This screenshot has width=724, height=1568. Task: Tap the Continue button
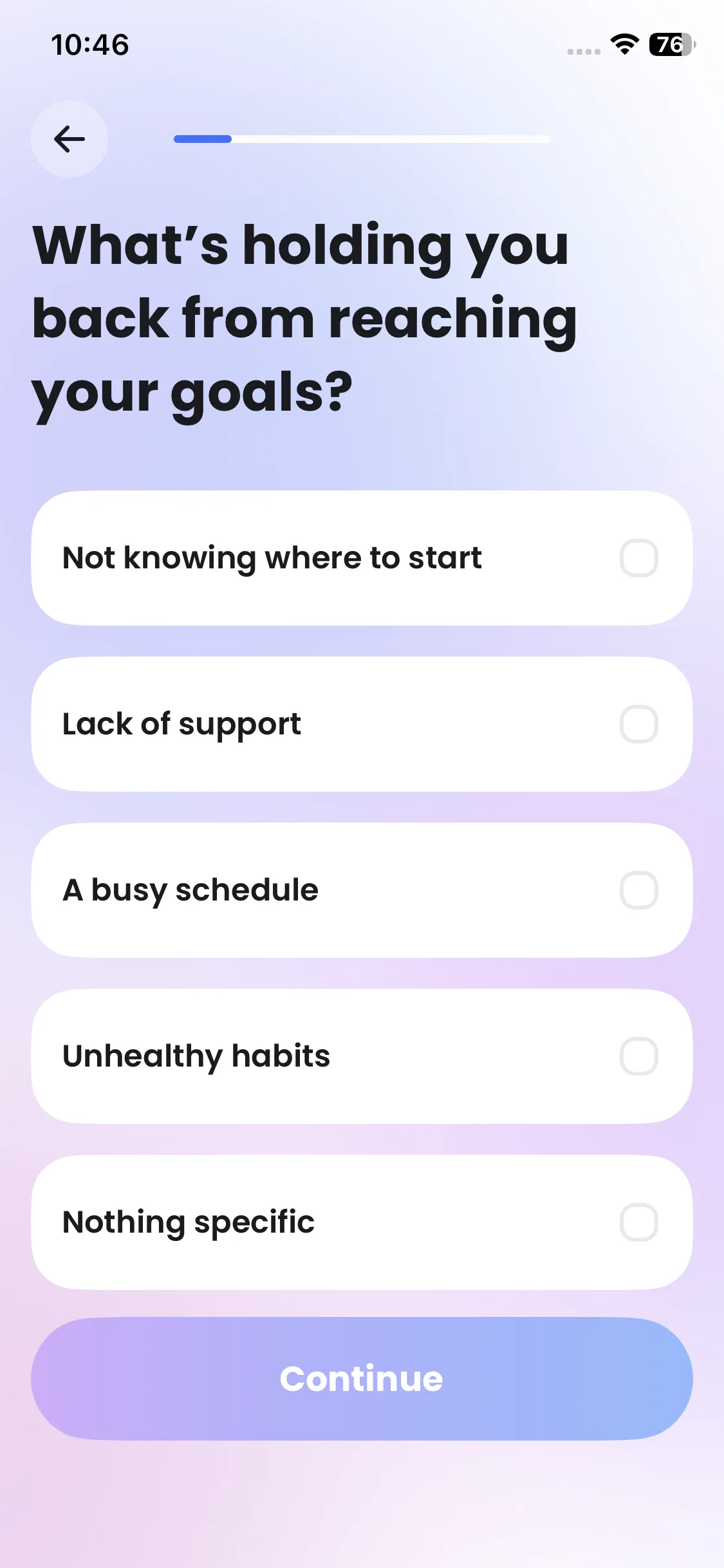(362, 1379)
